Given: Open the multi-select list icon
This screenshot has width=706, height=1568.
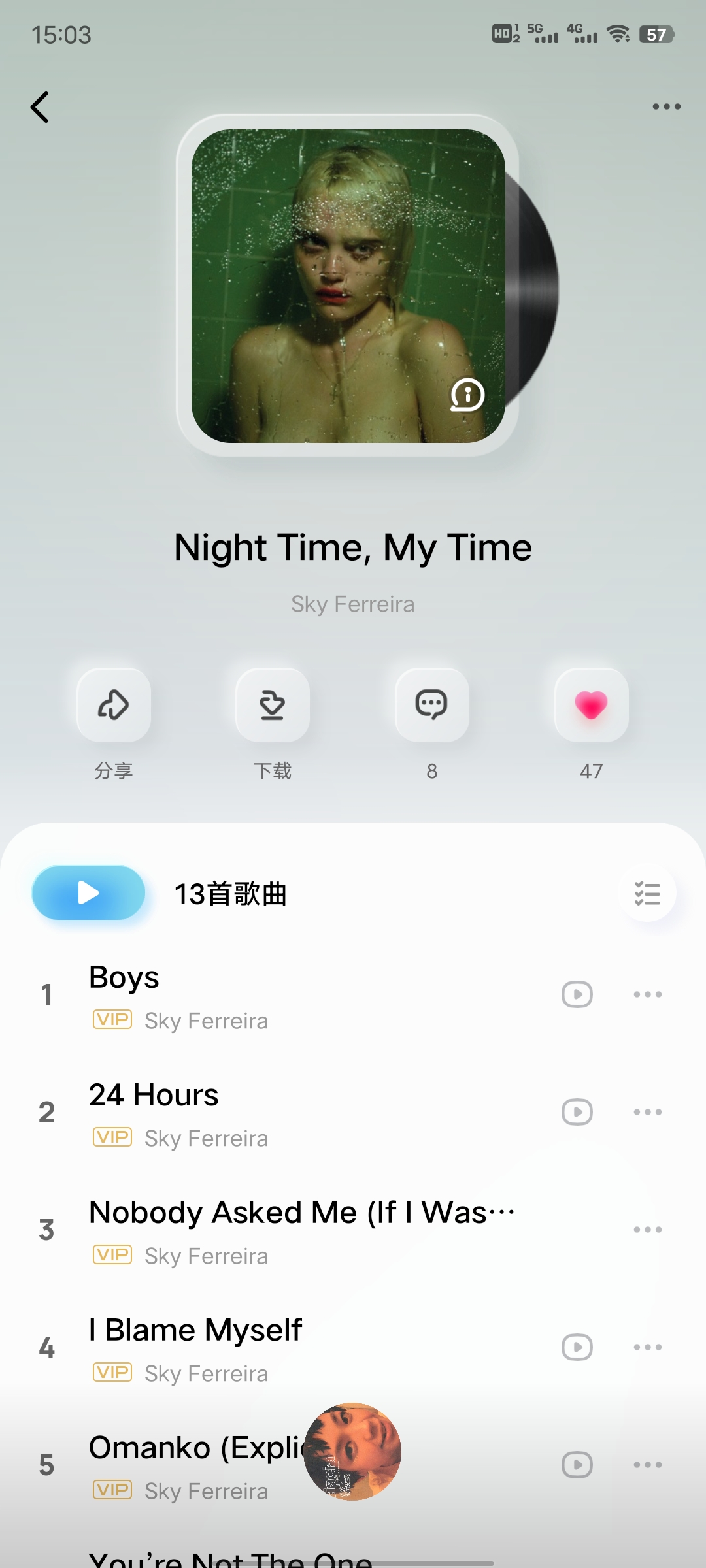Looking at the screenshot, I should (647, 893).
